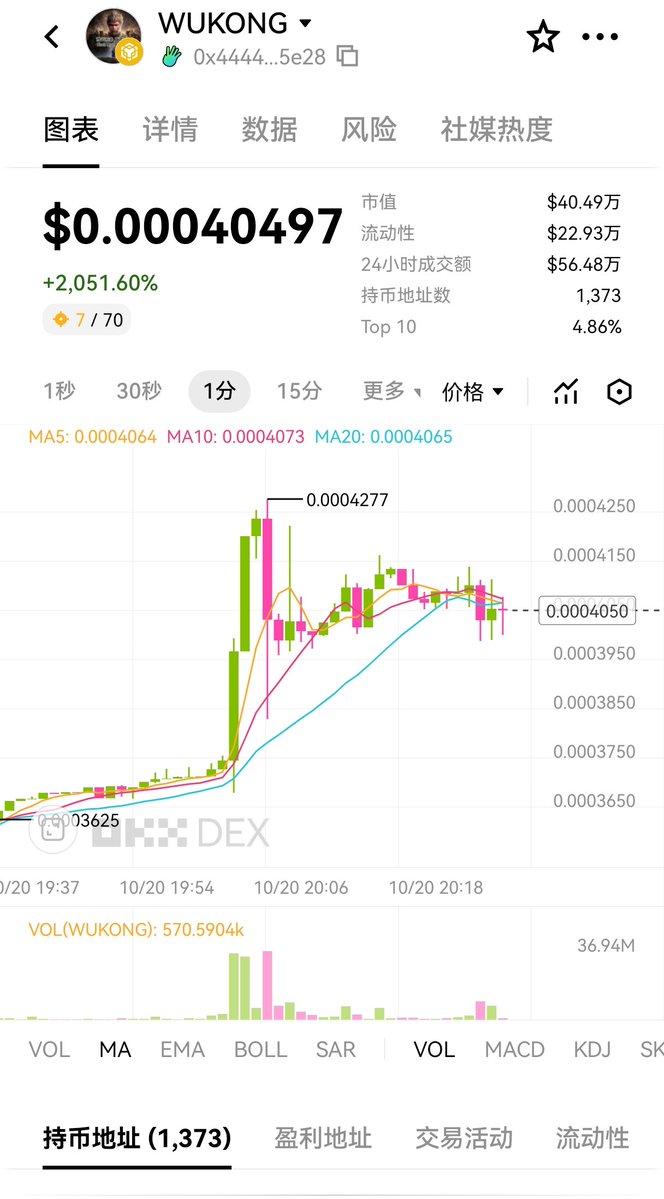Switch to the 详情 tab

pyautogui.click(x=170, y=129)
